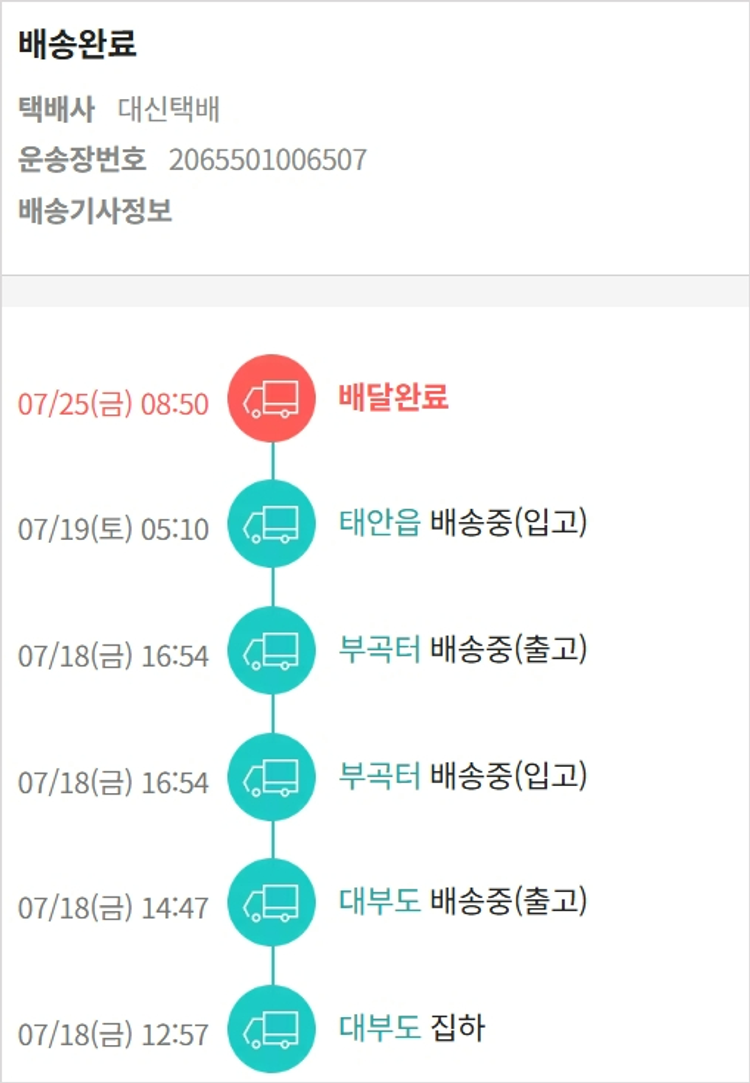Screen dimensions: 750x1083
Task: Open 대부도 link in the 배송중(출고) row
Action: click(379, 901)
